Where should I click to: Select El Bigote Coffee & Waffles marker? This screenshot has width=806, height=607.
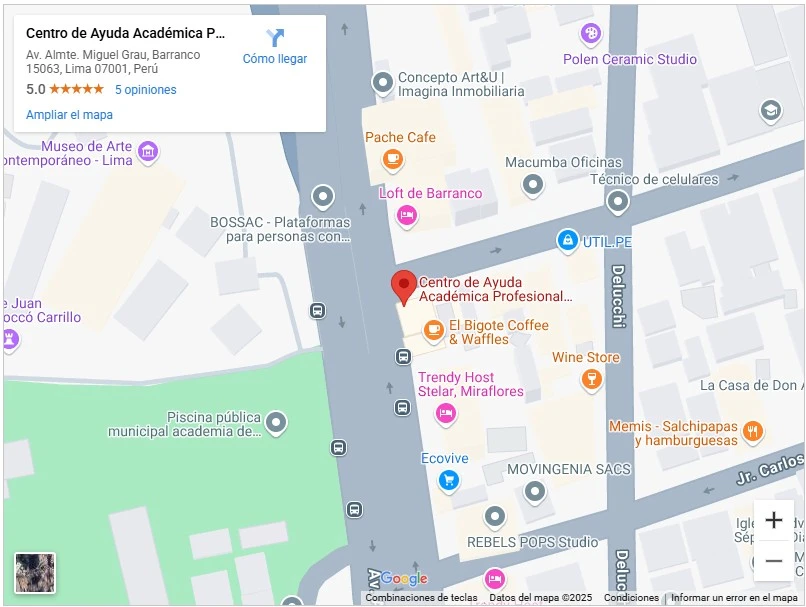click(433, 329)
